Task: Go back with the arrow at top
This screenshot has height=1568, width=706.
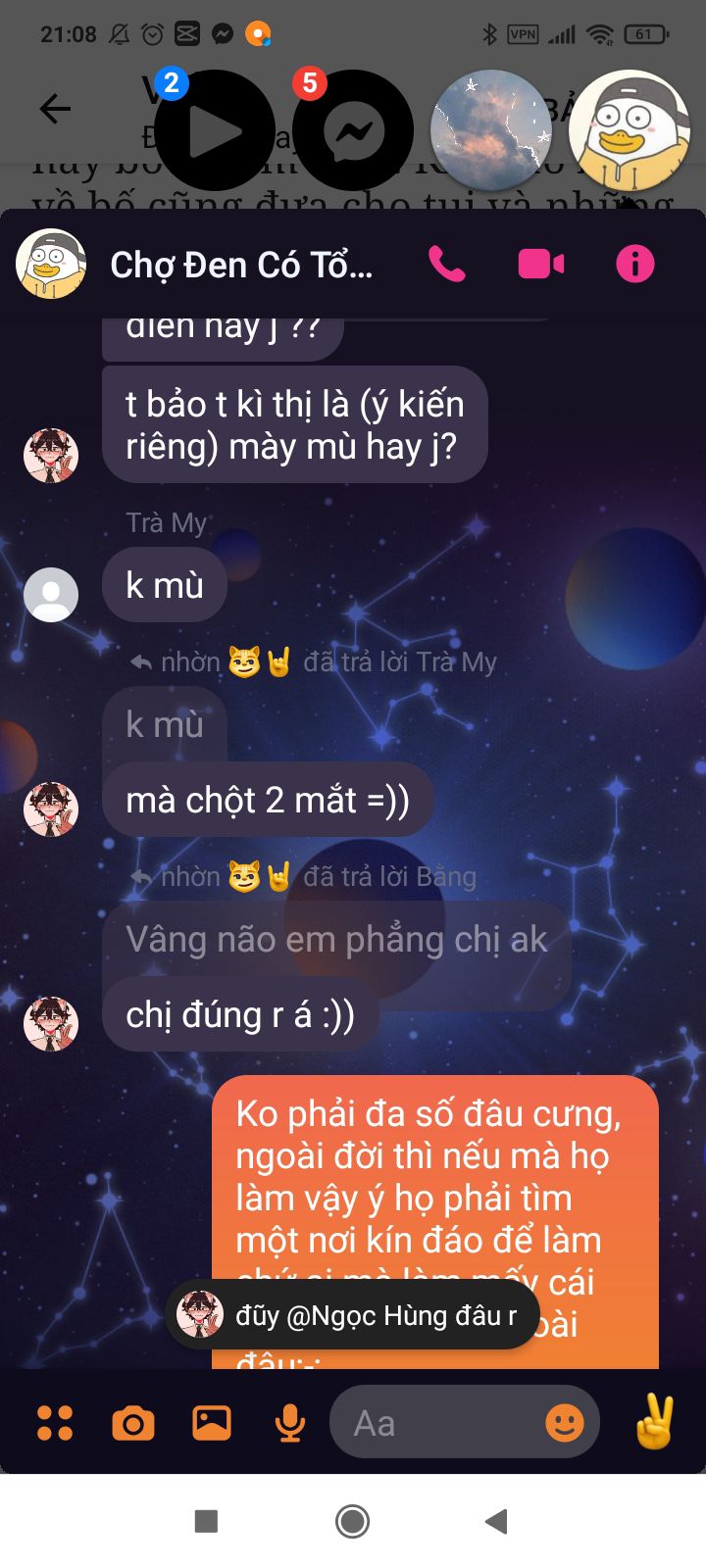Action: (x=55, y=109)
